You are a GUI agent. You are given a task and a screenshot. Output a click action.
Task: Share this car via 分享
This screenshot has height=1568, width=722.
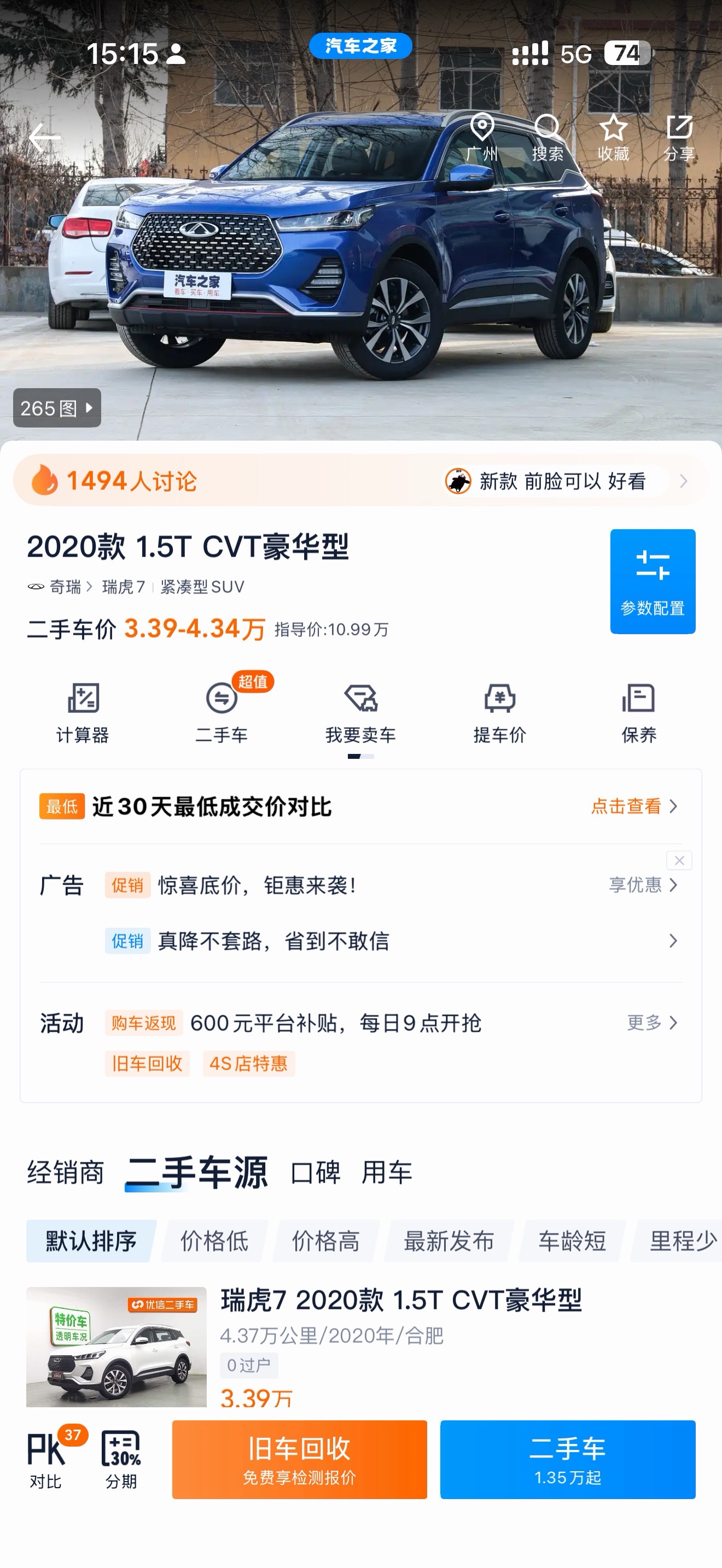point(679,138)
